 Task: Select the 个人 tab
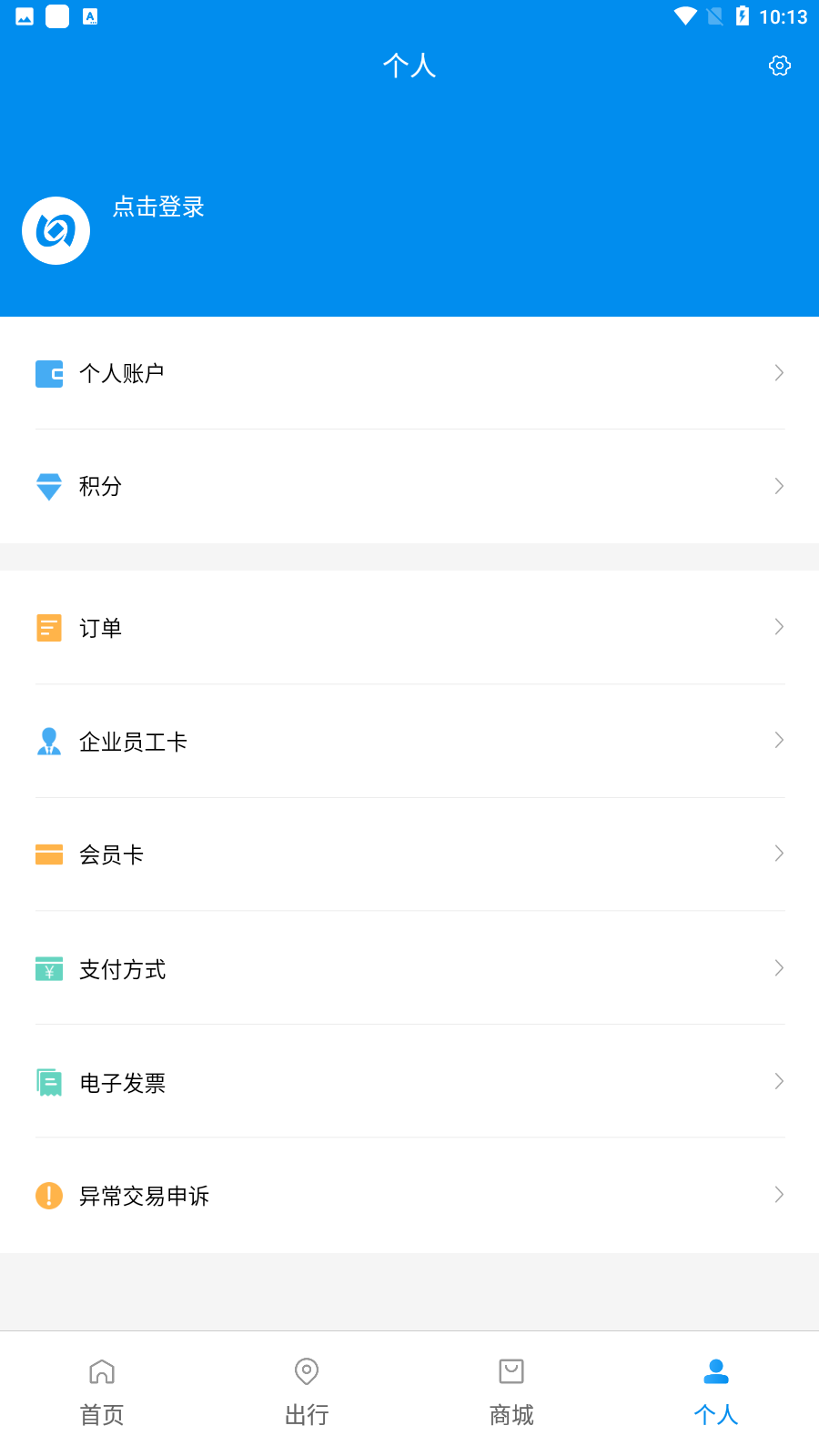pyautogui.click(x=716, y=1392)
